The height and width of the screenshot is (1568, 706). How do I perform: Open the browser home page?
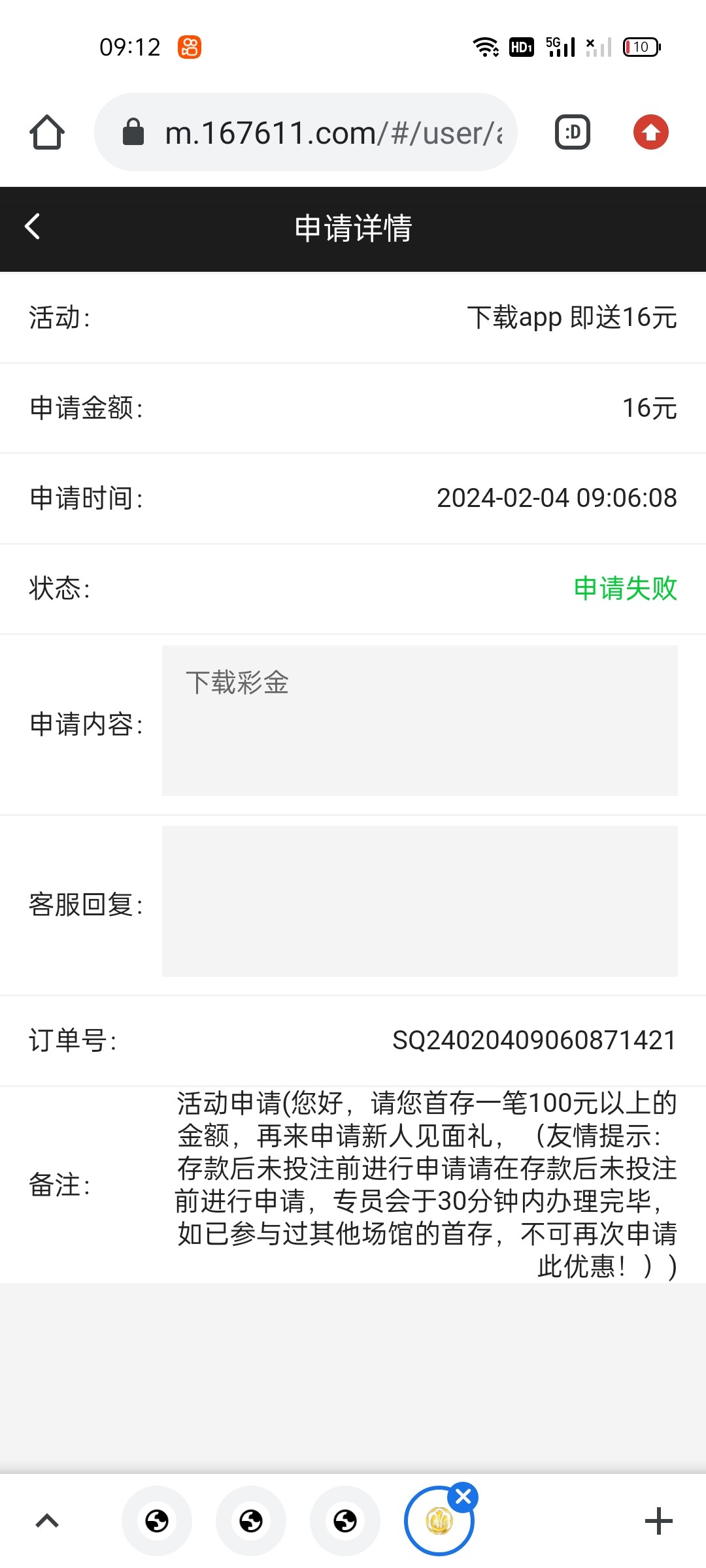[47, 133]
